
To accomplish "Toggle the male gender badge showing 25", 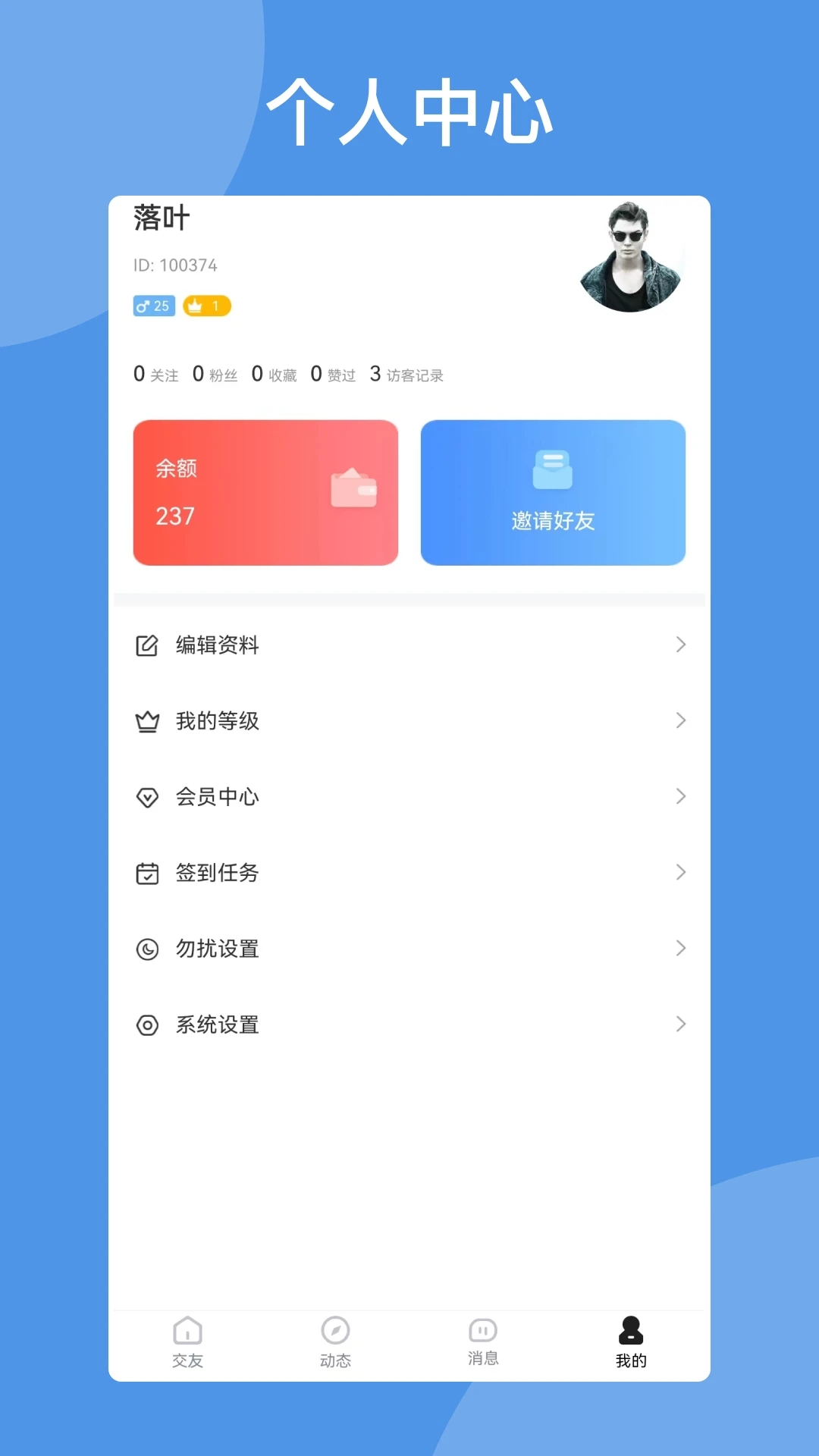I will (153, 306).
